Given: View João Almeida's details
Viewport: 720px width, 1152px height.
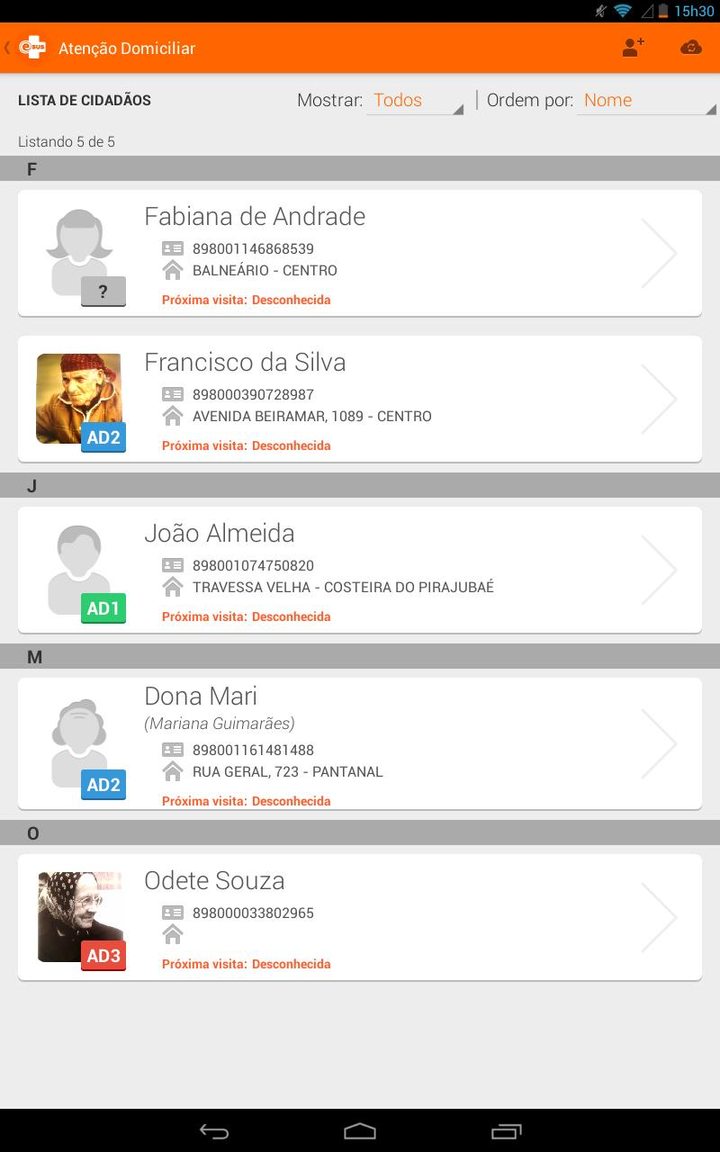Looking at the screenshot, I should tap(359, 570).
